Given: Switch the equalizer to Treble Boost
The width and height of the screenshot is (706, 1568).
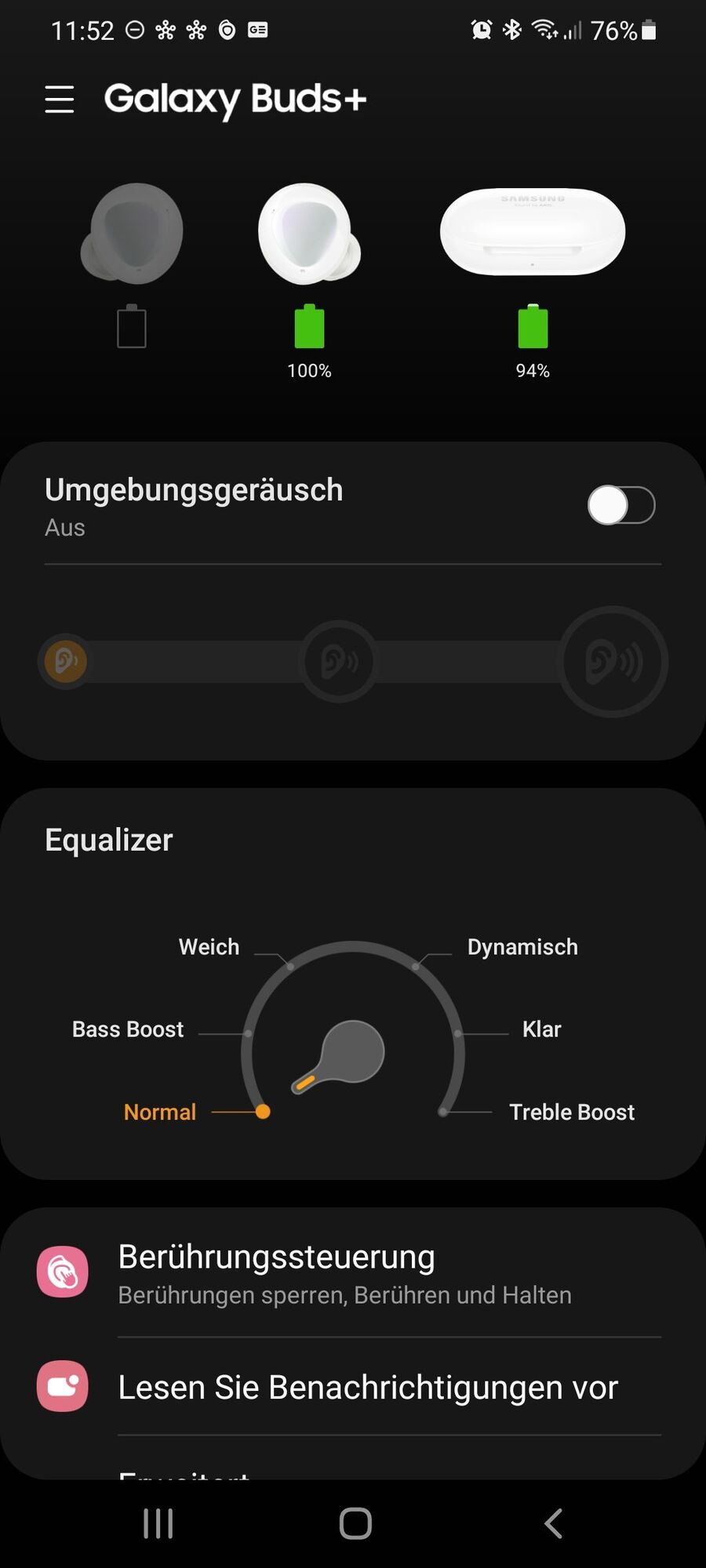Looking at the screenshot, I should (571, 1112).
